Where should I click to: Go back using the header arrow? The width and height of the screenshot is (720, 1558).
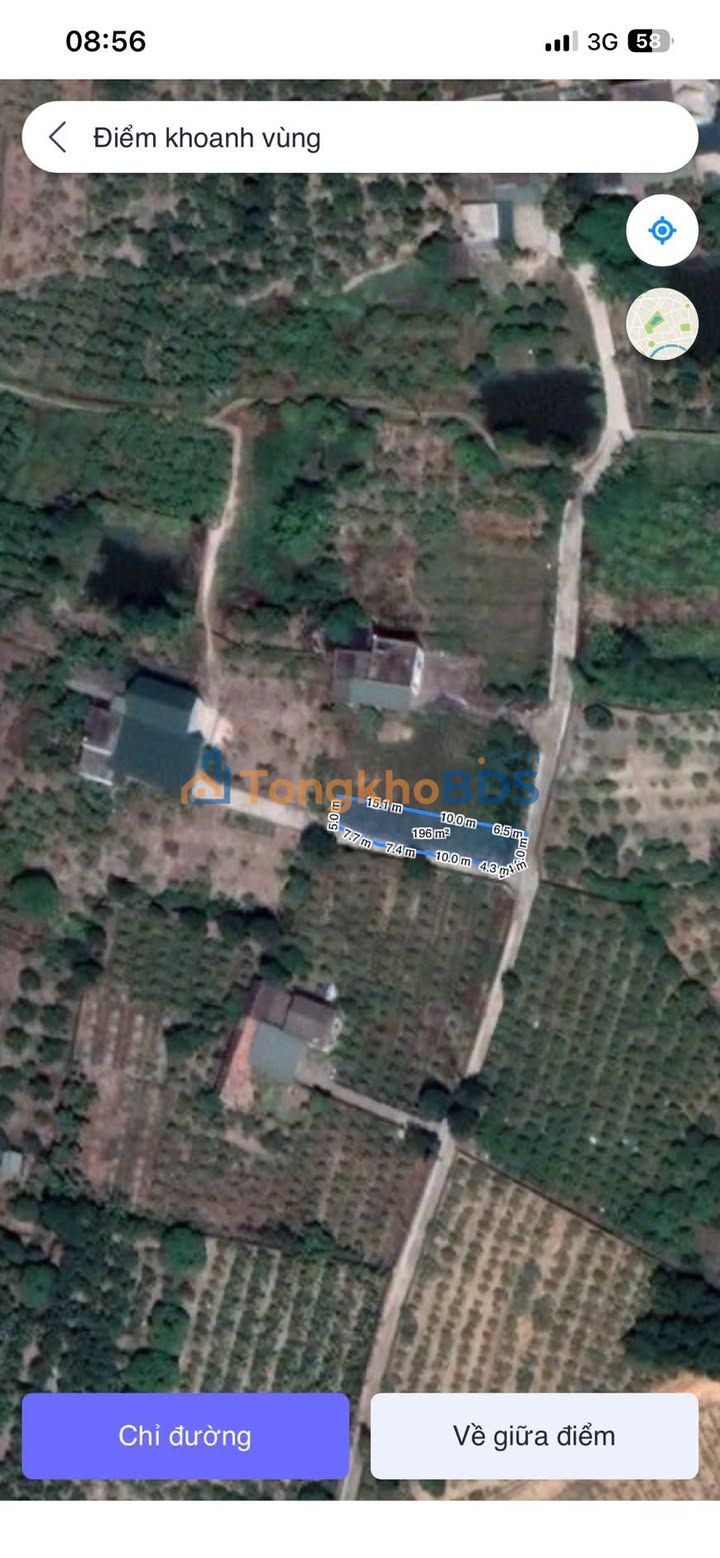click(x=58, y=137)
